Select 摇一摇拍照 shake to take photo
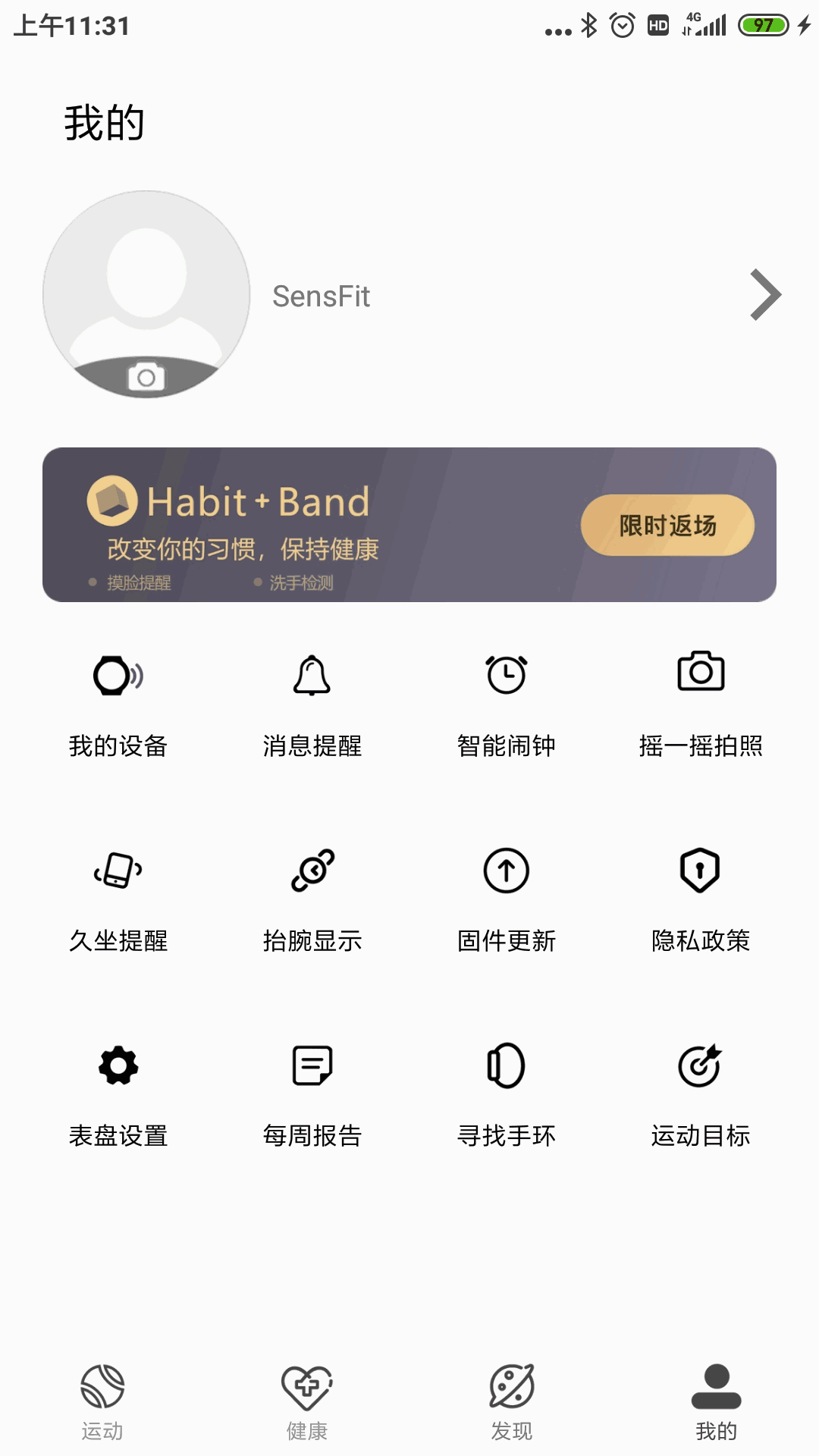Screen dimensions: 819x1456 (x=700, y=704)
